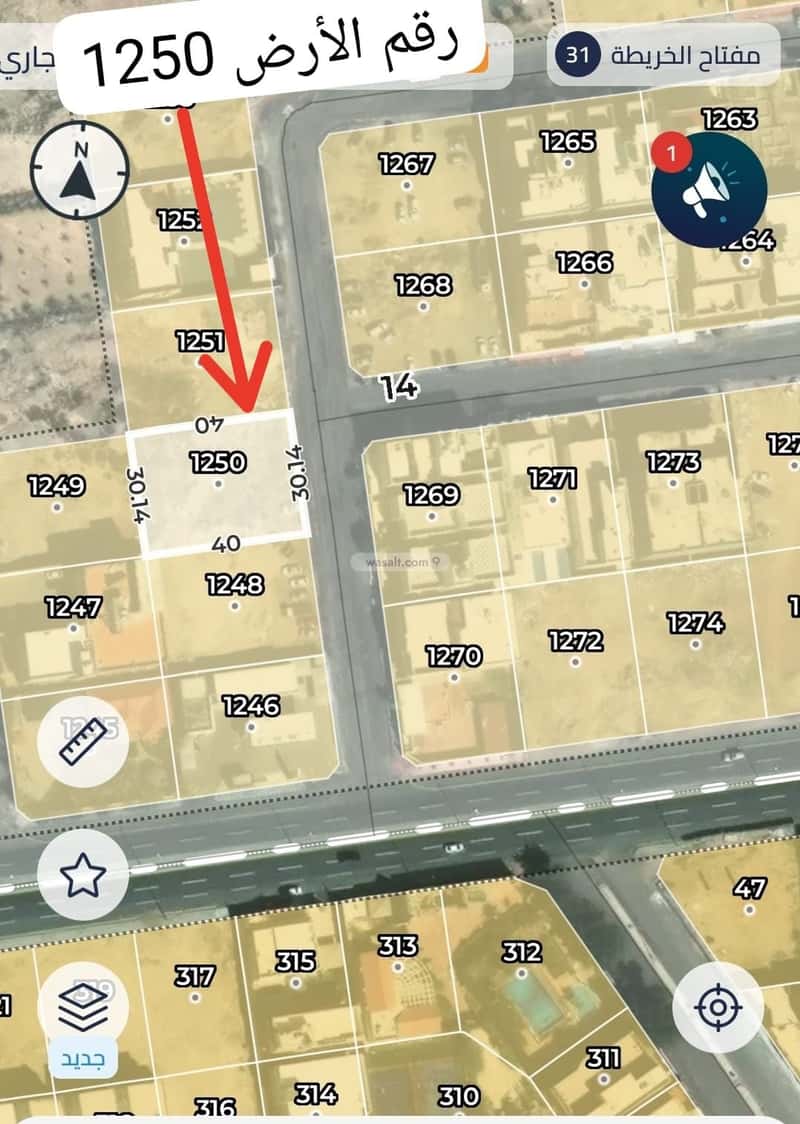
Task: Click the compass dial ring to reset orientation
Action: click(79, 170)
